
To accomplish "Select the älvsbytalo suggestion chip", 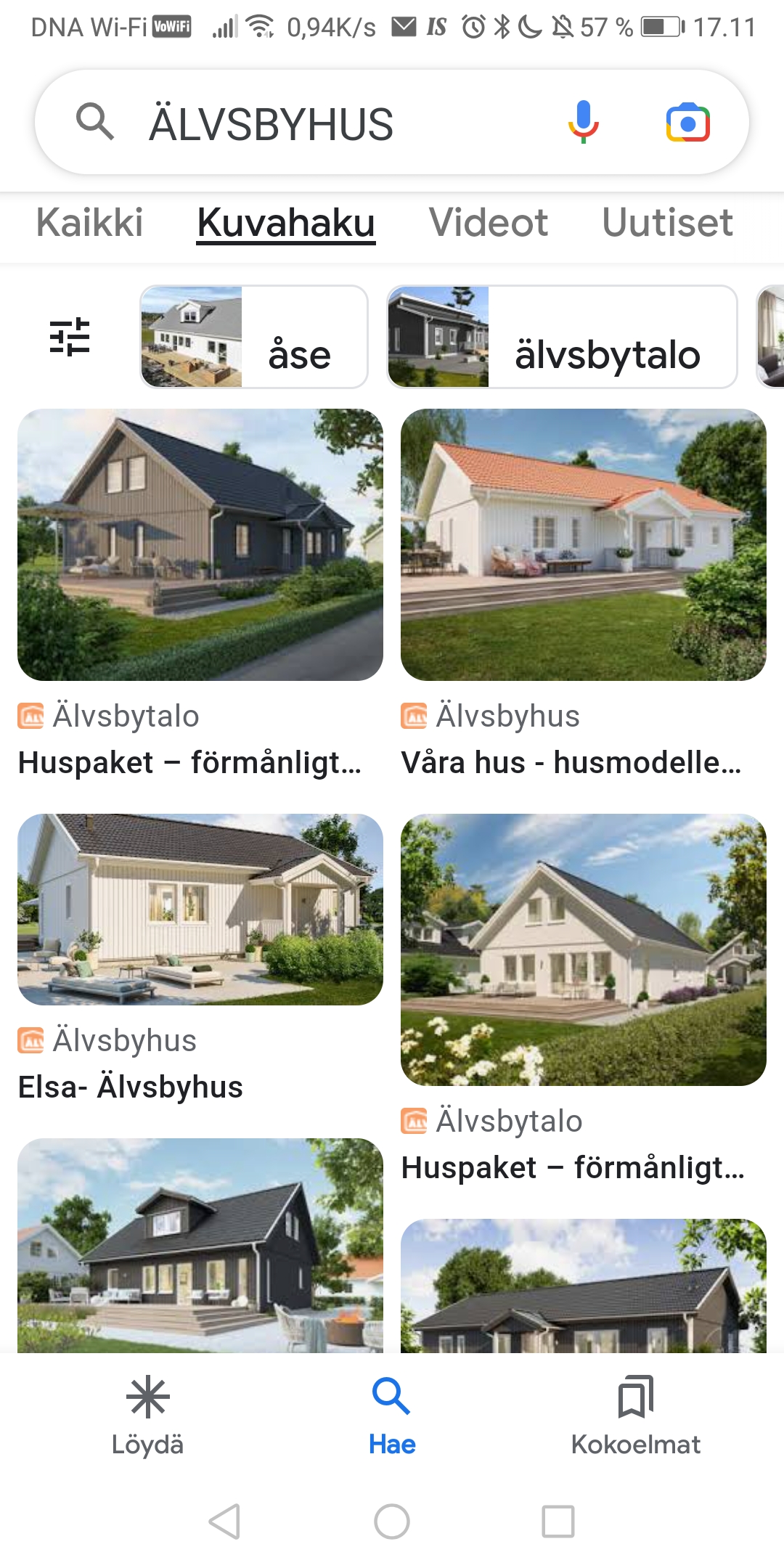I will (x=562, y=337).
